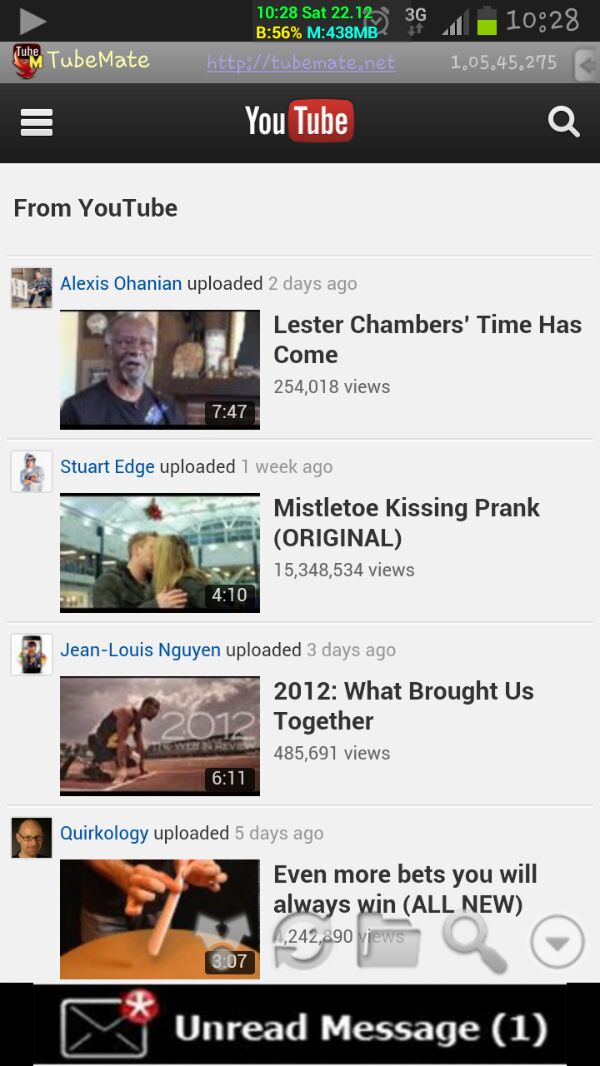Viewport: 600px width, 1066px height.
Task: Tap the TubeMate back arrow icon
Action: 585,65
